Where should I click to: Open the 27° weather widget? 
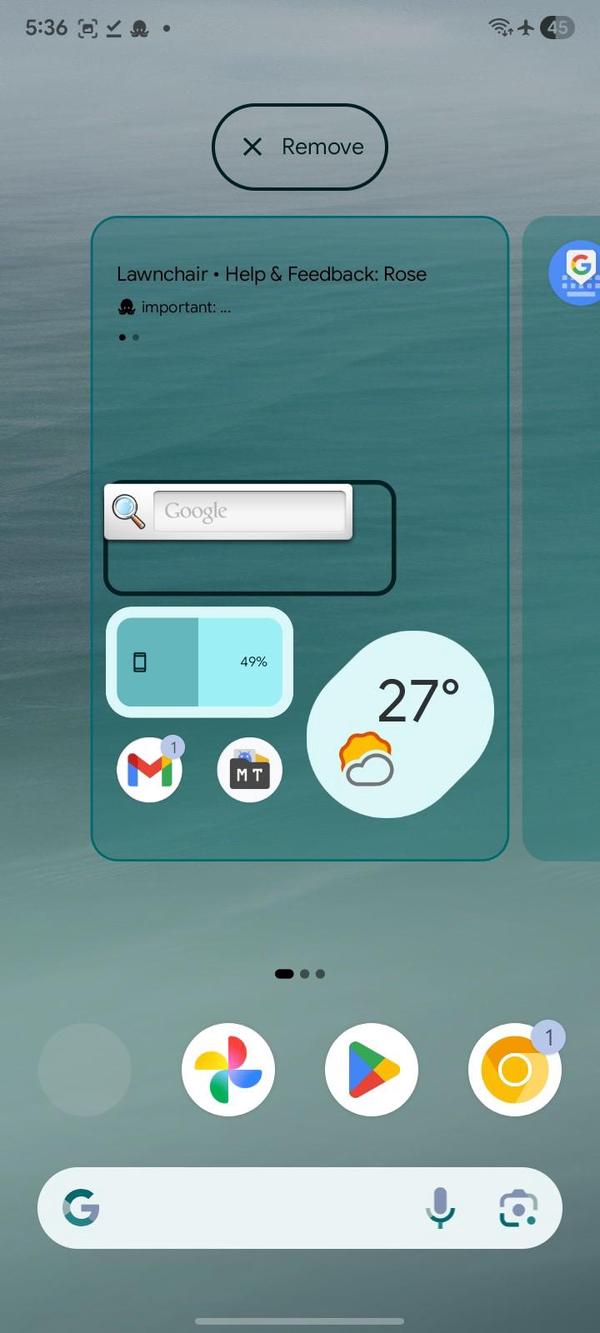[x=400, y=725]
